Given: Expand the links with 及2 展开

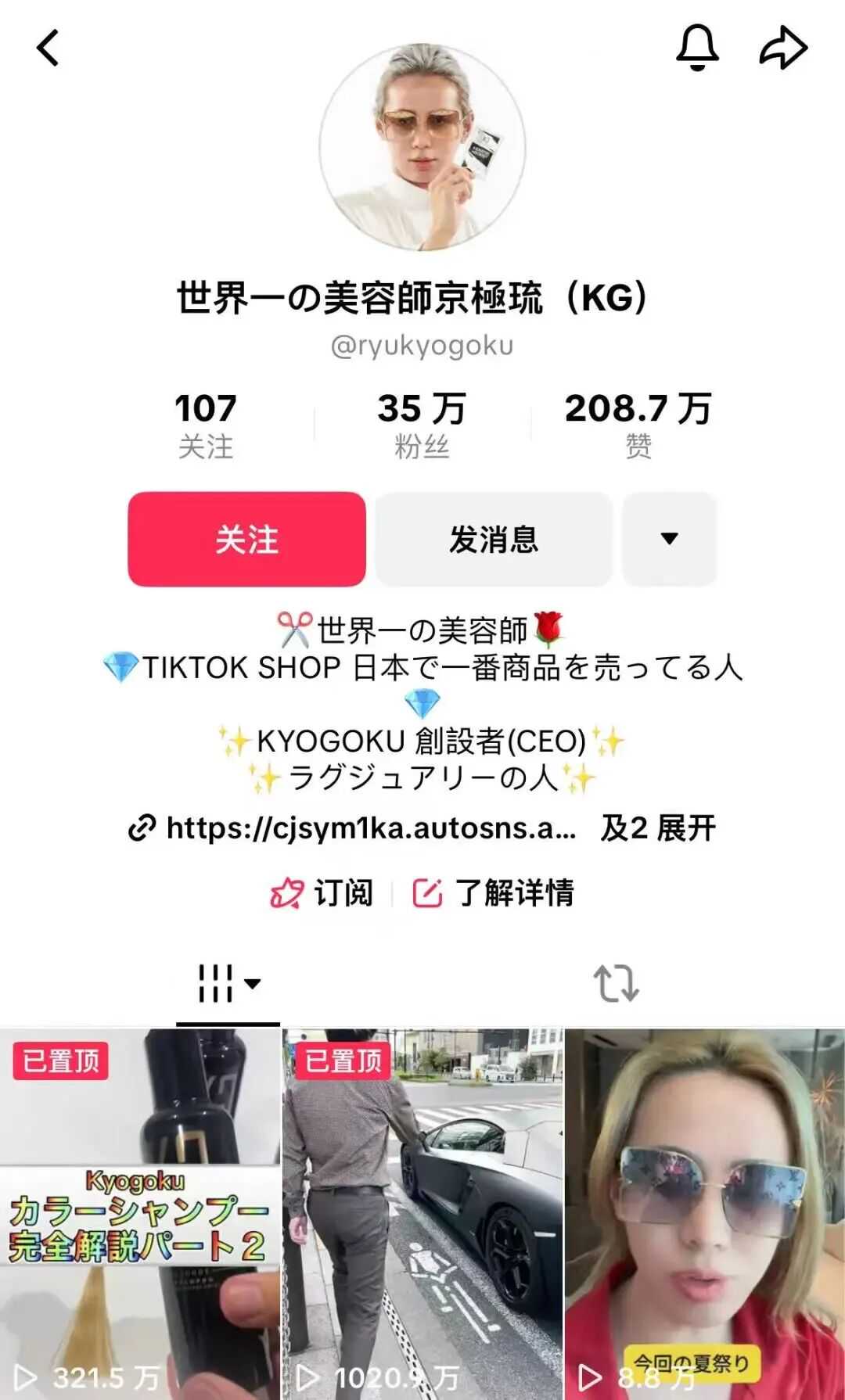Looking at the screenshot, I should (x=658, y=827).
